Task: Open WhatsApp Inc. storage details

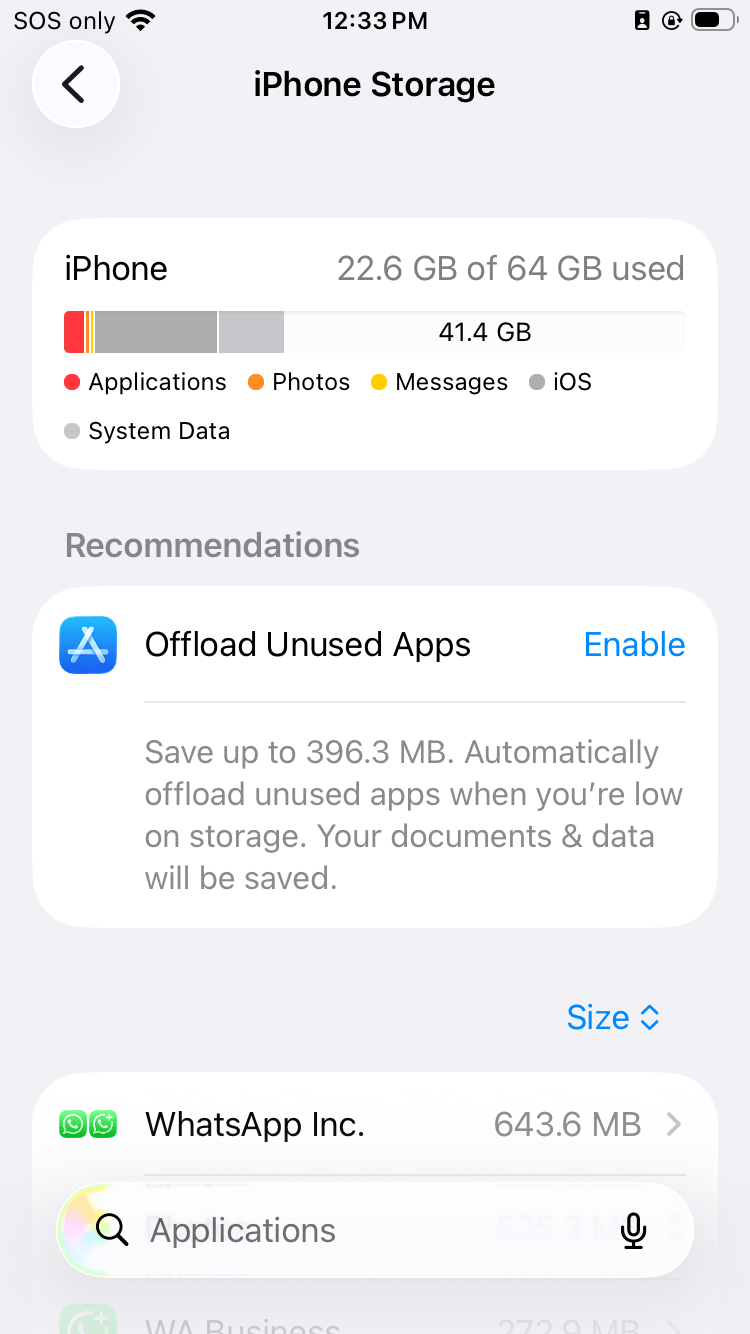Action: pos(375,1124)
